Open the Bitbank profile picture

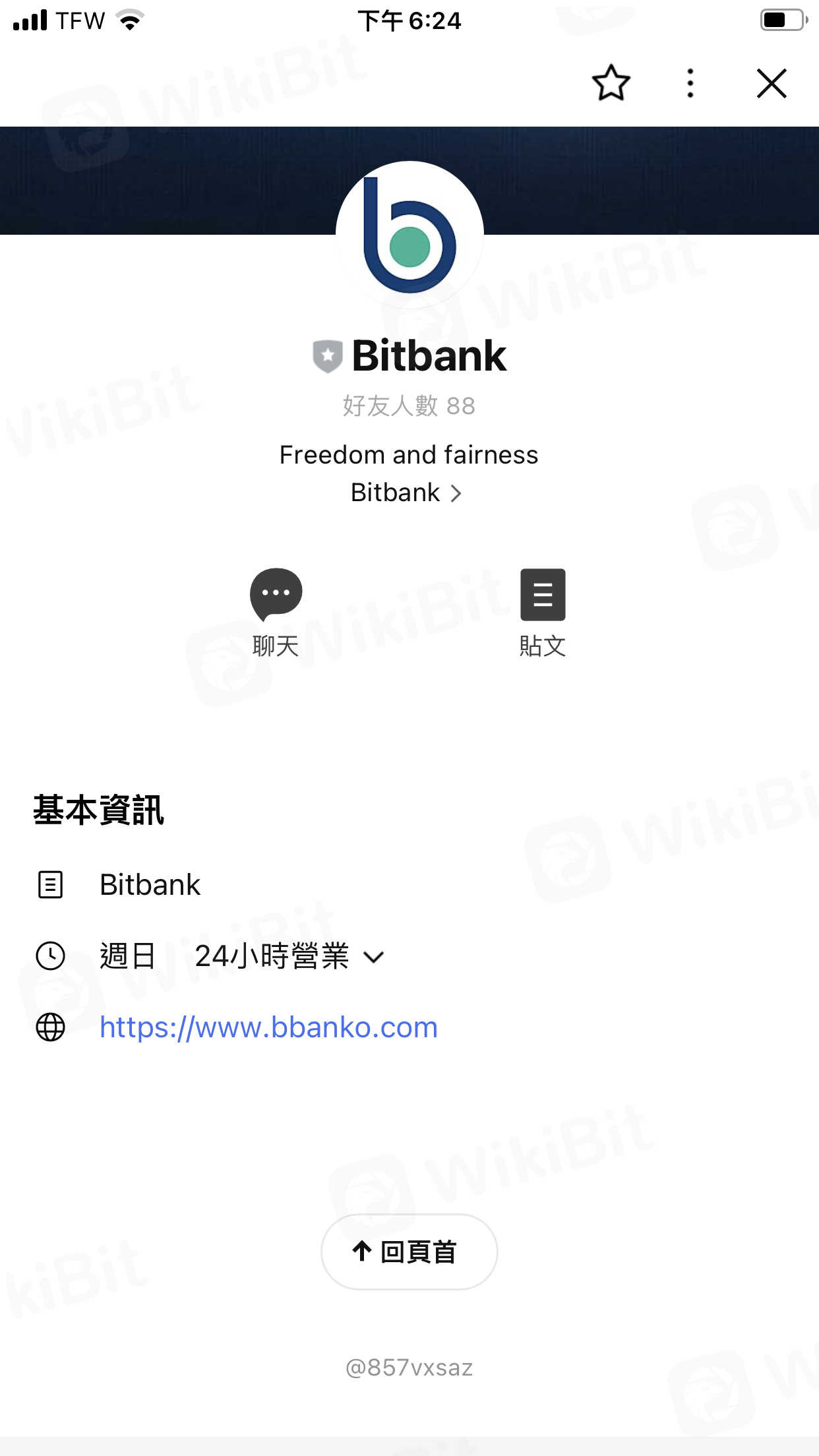[409, 235]
